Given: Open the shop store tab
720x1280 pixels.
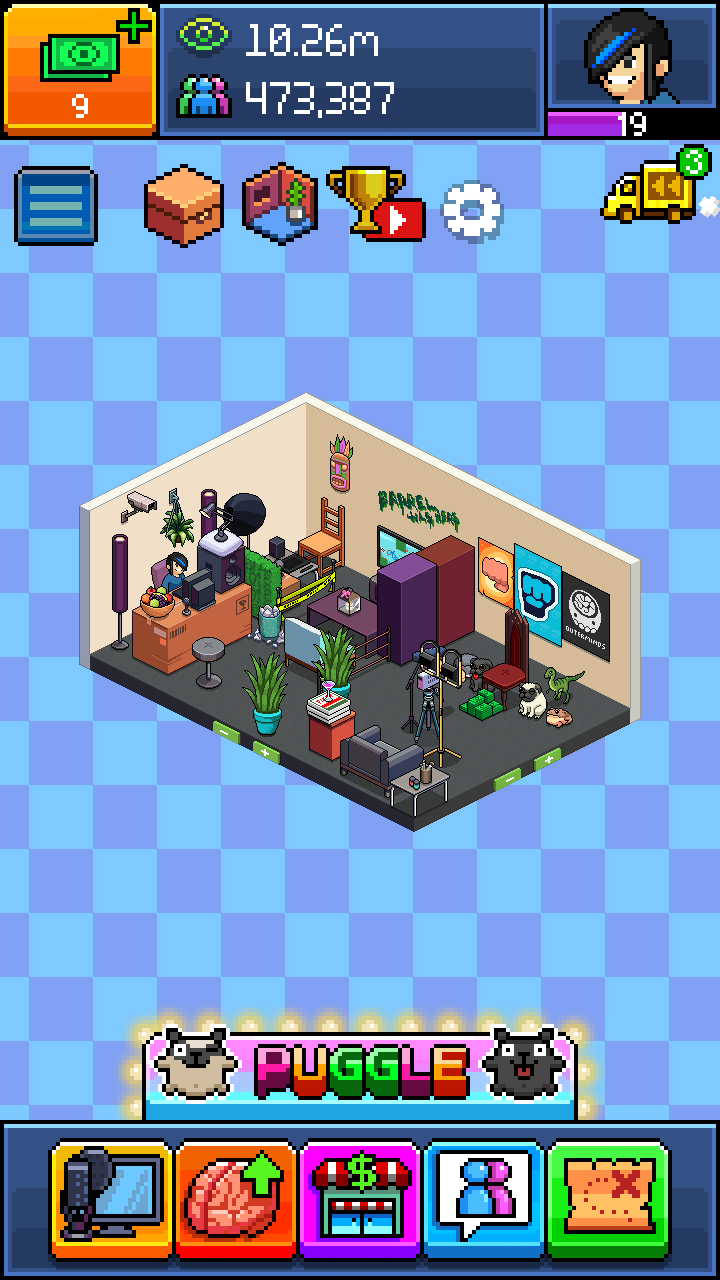Looking at the screenshot, I should pyautogui.click(x=360, y=1198).
